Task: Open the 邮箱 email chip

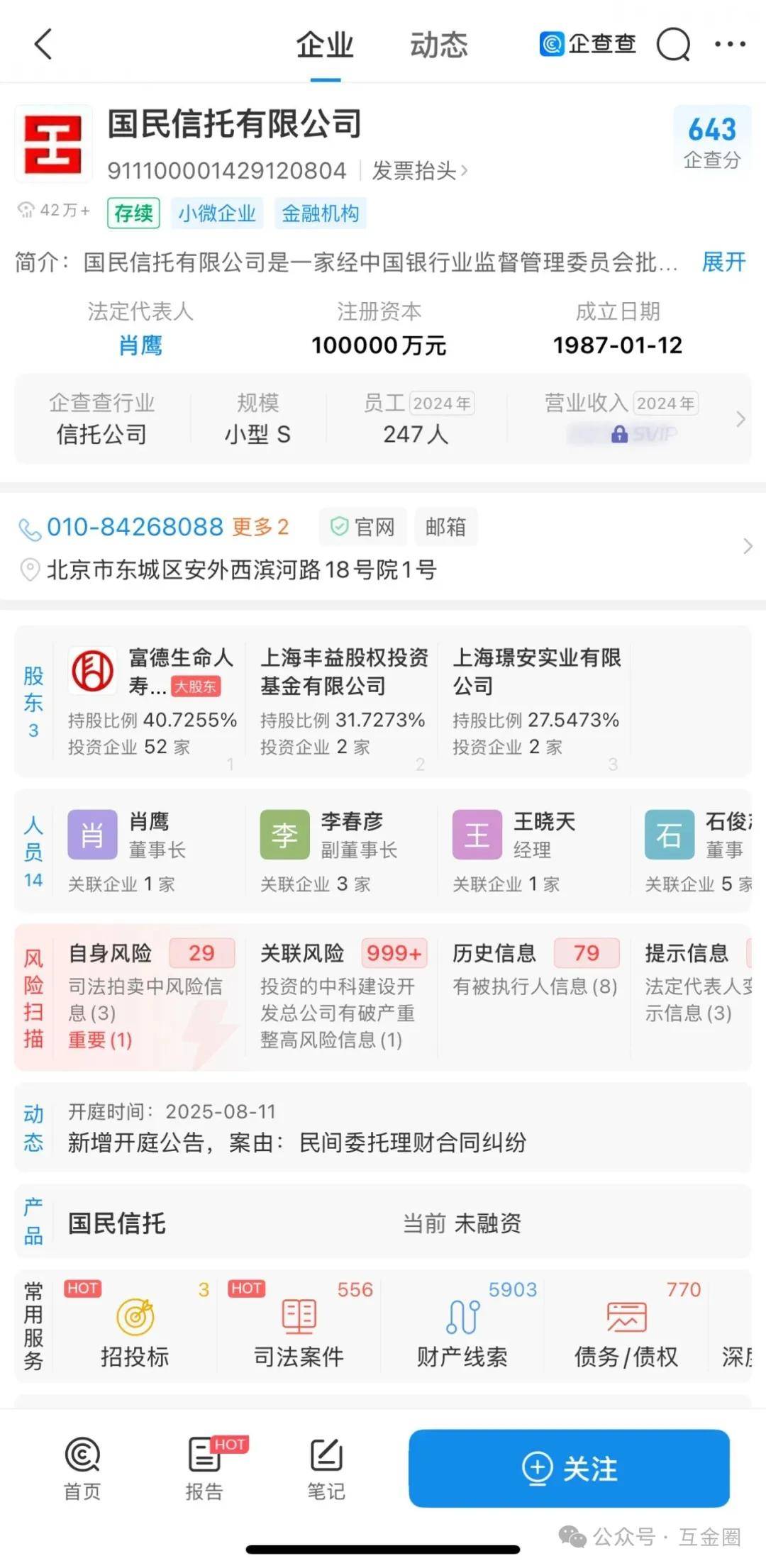Action: 445,527
